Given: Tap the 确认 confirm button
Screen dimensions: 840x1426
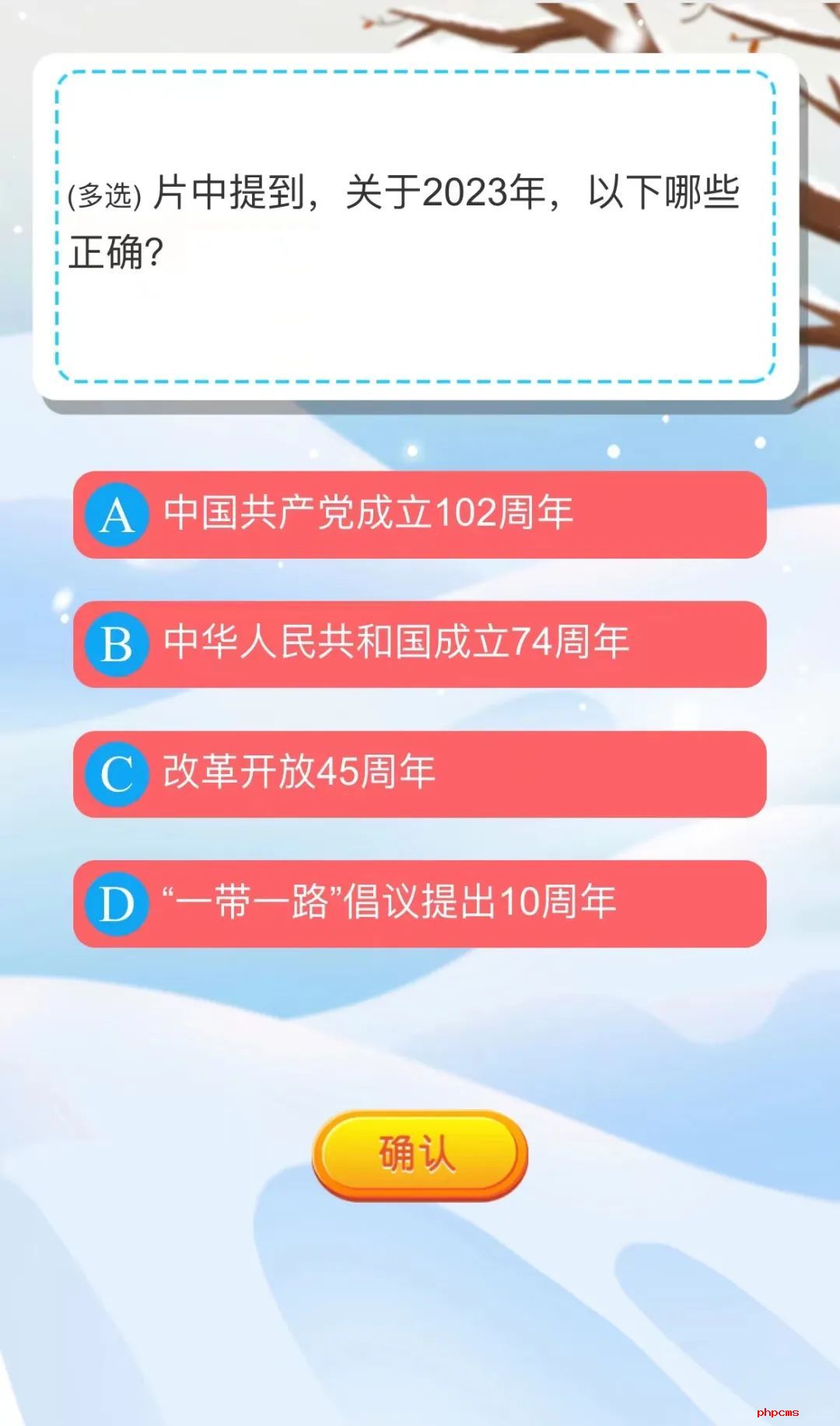Looking at the screenshot, I should click(419, 1154).
